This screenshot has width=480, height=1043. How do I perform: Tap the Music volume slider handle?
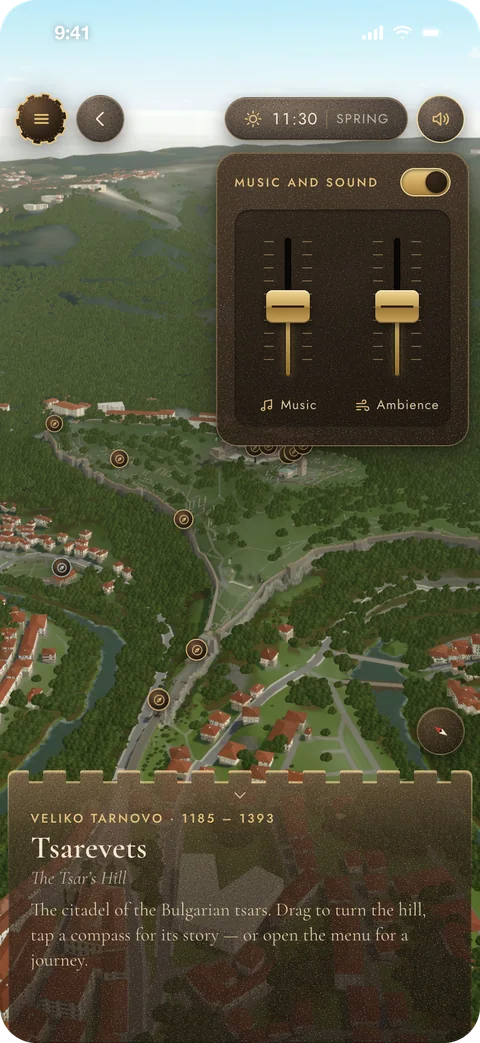pyautogui.click(x=288, y=307)
